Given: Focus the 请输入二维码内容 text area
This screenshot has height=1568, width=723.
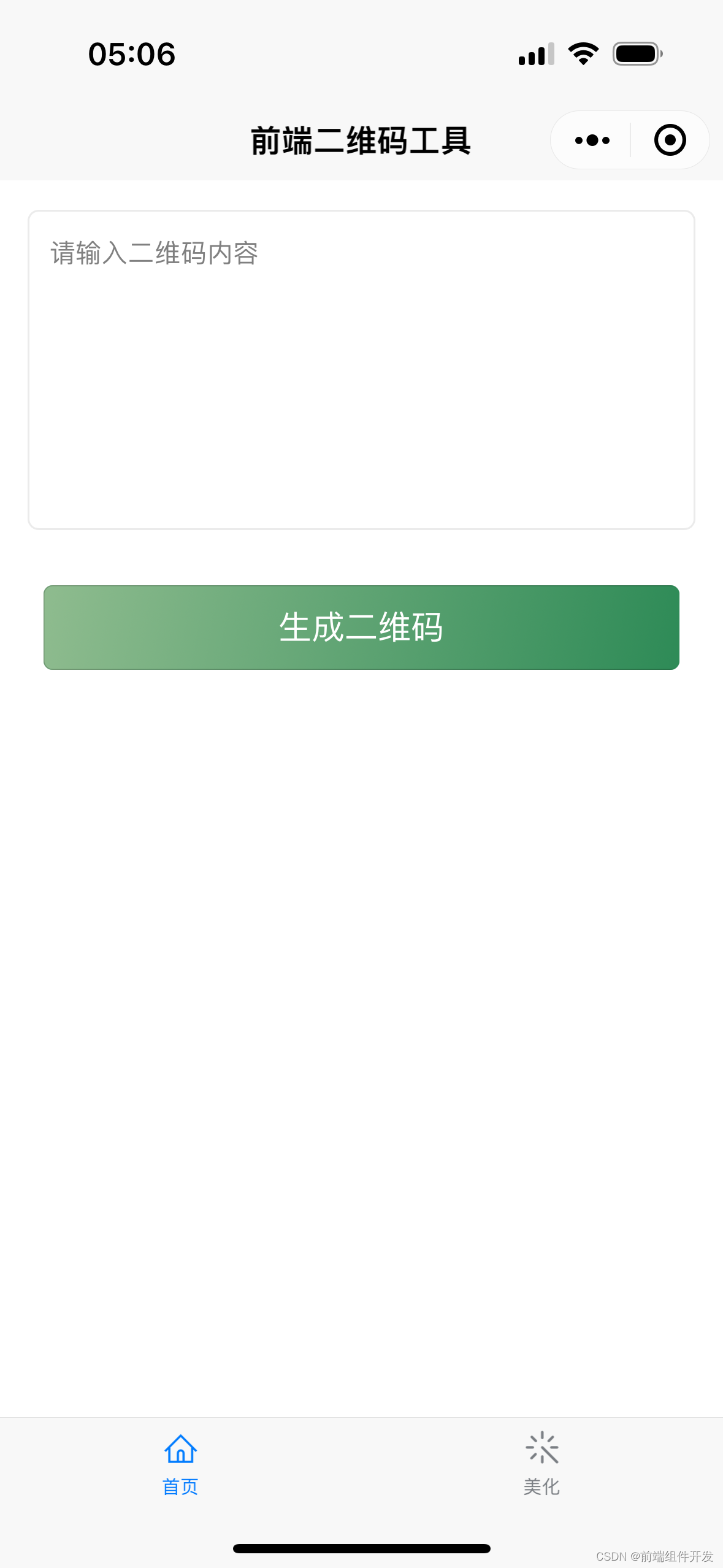Looking at the screenshot, I should pyautogui.click(x=361, y=370).
